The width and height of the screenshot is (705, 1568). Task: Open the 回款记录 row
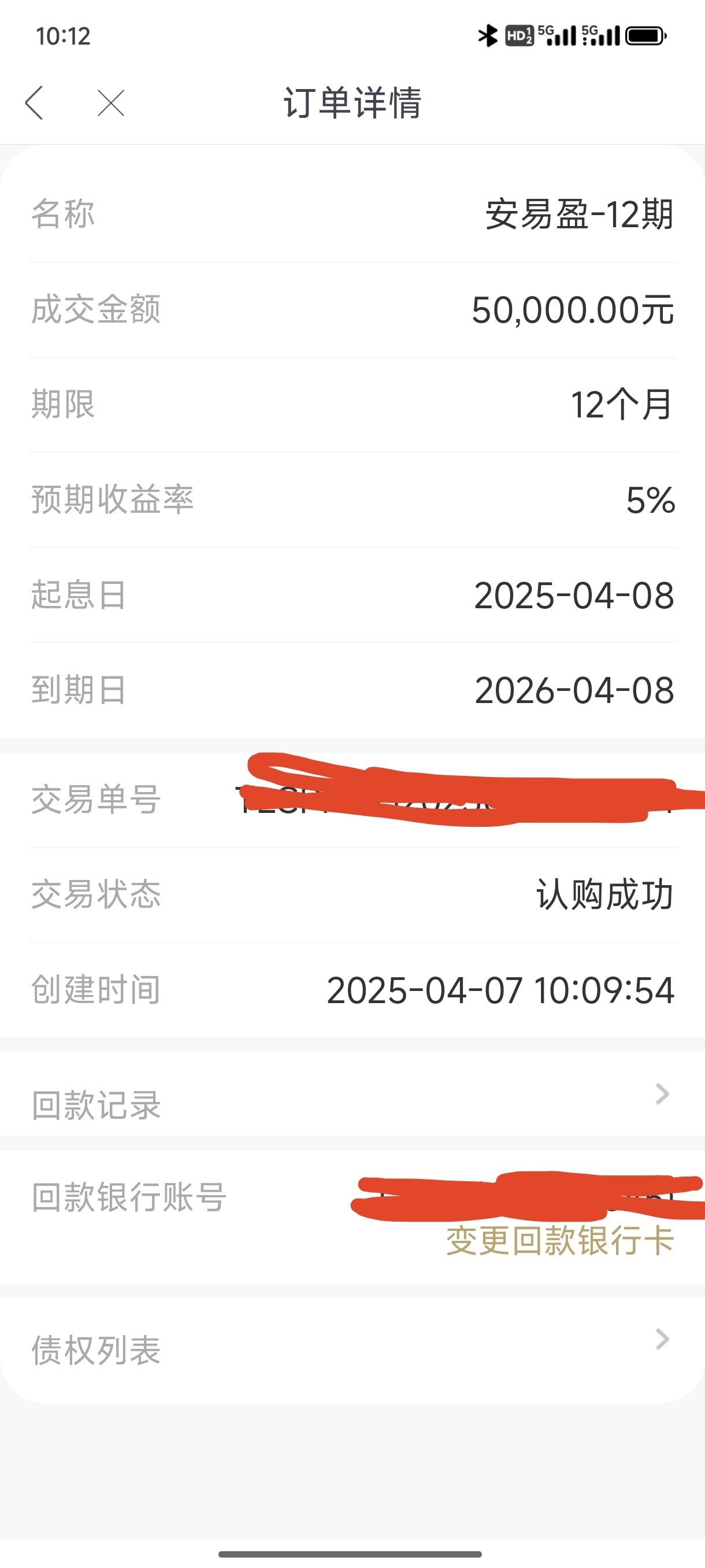[352, 1094]
